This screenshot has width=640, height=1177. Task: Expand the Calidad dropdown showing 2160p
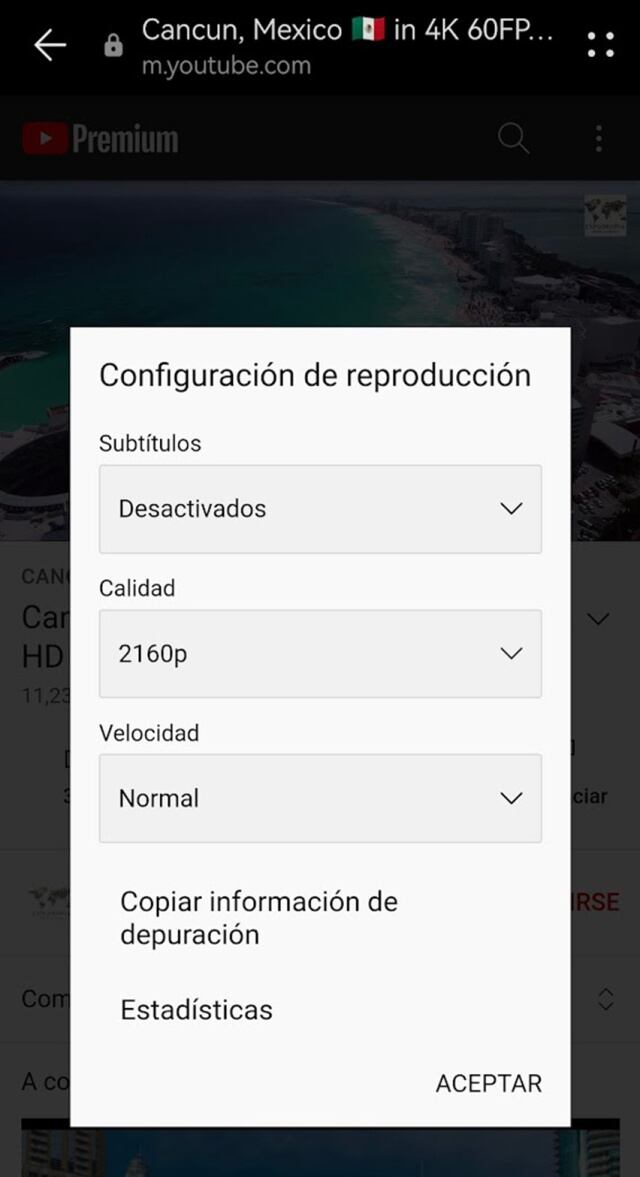(320, 654)
